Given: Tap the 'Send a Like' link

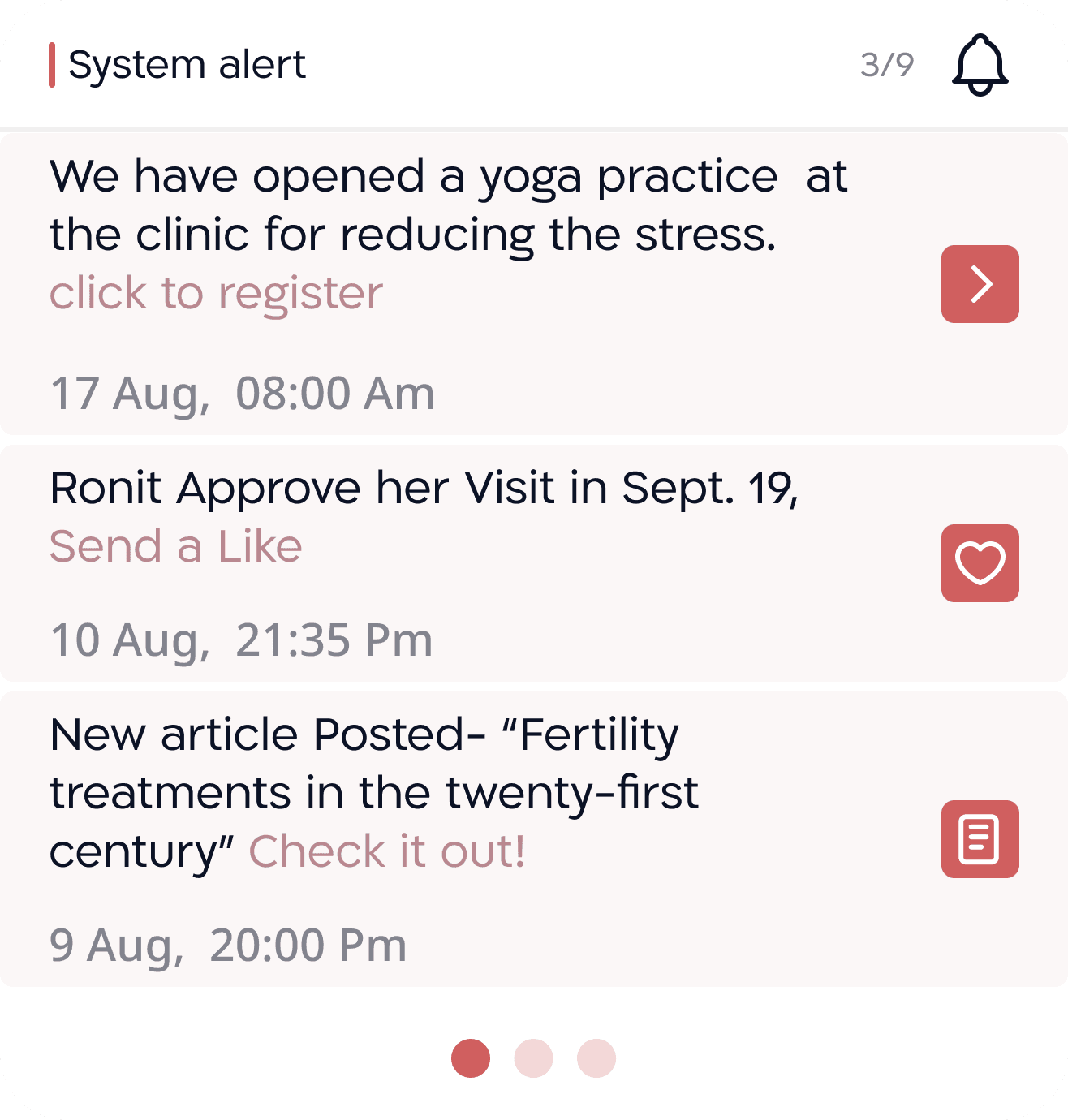Looking at the screenshot, I should click(176, 546).
